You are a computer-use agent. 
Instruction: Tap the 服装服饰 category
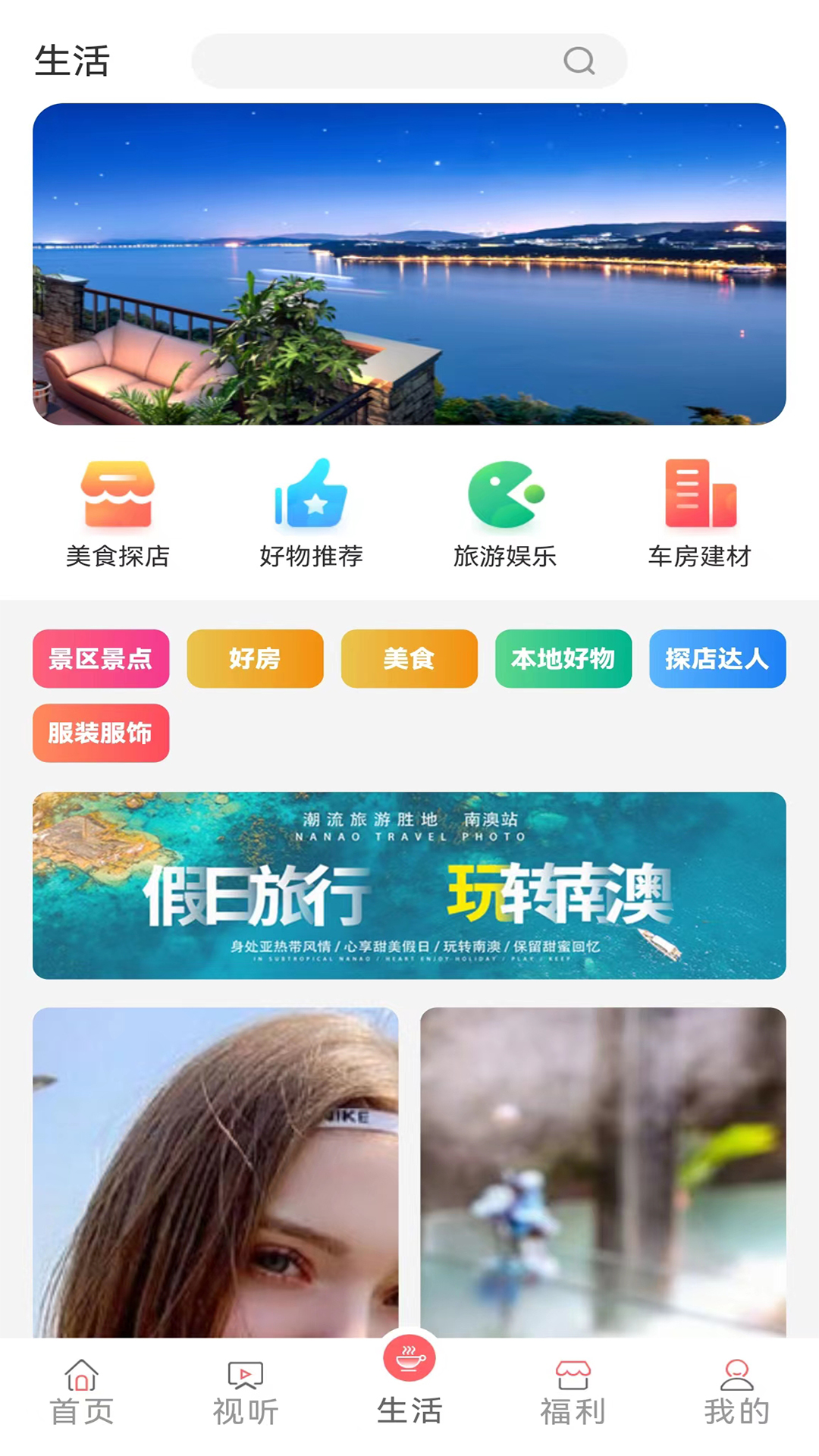pyautogui.click(x=101, y=733)
